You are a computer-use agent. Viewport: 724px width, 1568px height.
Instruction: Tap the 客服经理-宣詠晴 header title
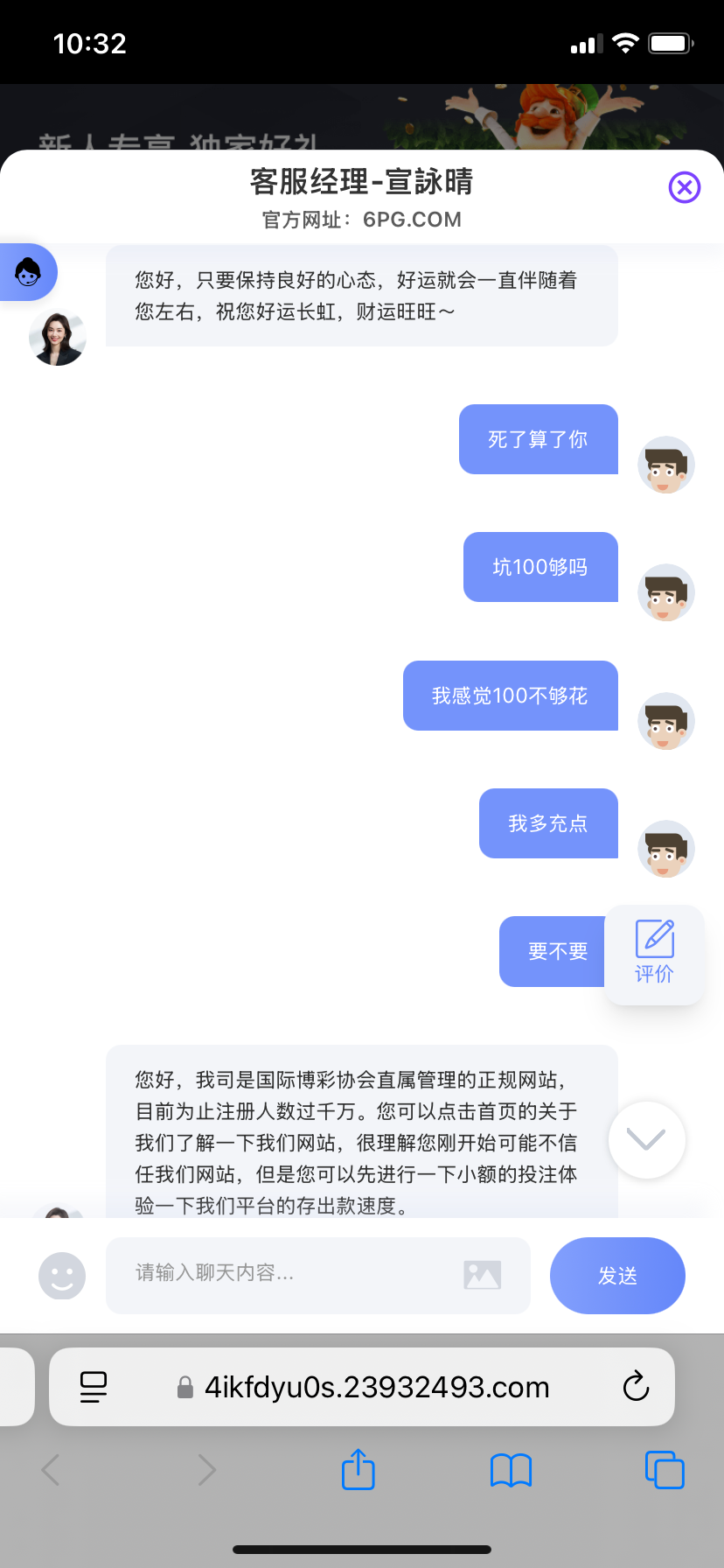[x=362, y=184]
